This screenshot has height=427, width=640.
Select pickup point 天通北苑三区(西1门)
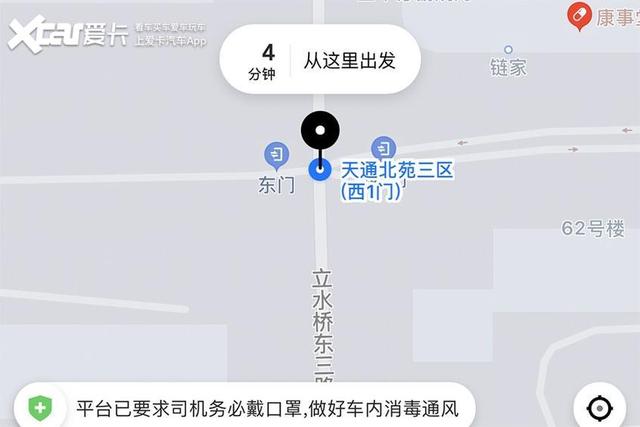[396, 180]
